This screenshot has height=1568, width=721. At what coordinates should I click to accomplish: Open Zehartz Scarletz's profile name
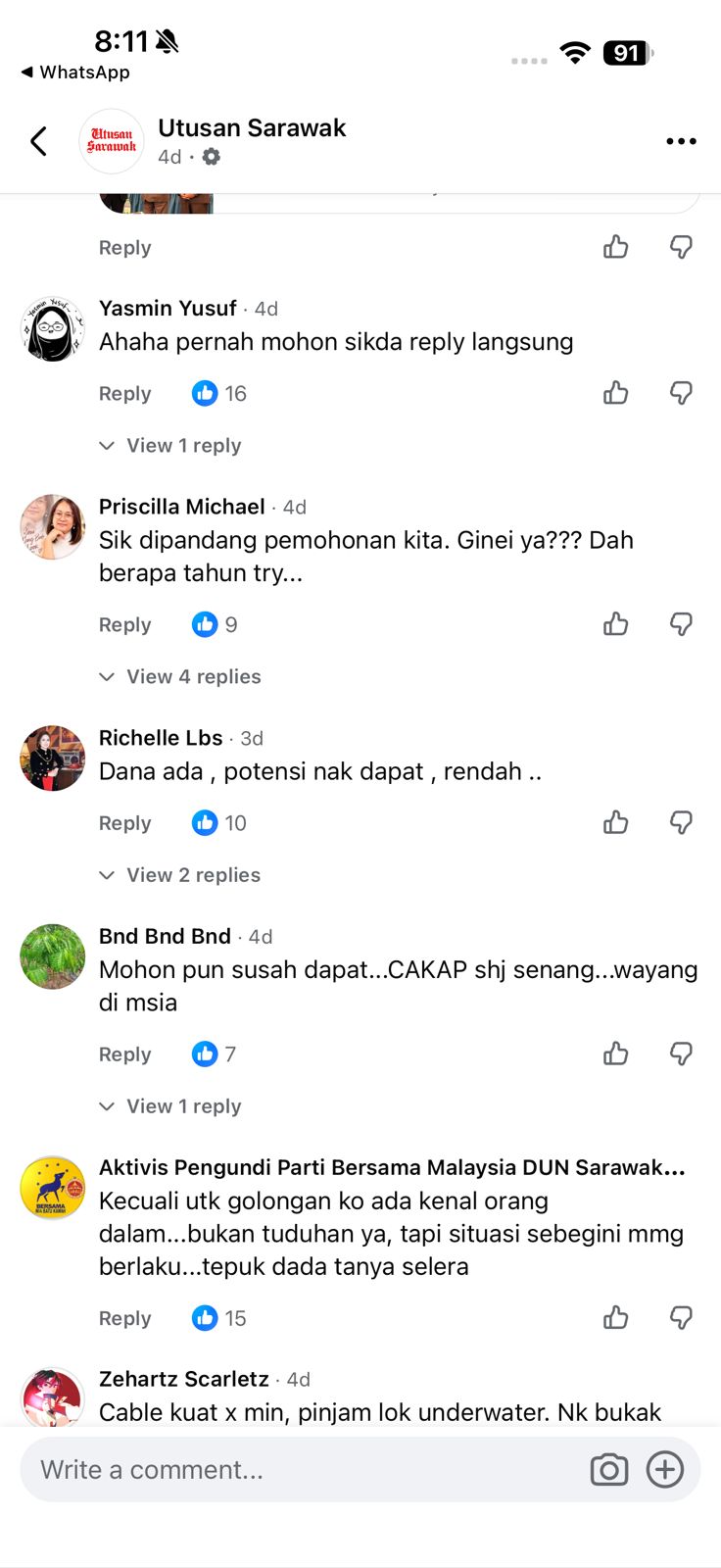click(184, 1379)
